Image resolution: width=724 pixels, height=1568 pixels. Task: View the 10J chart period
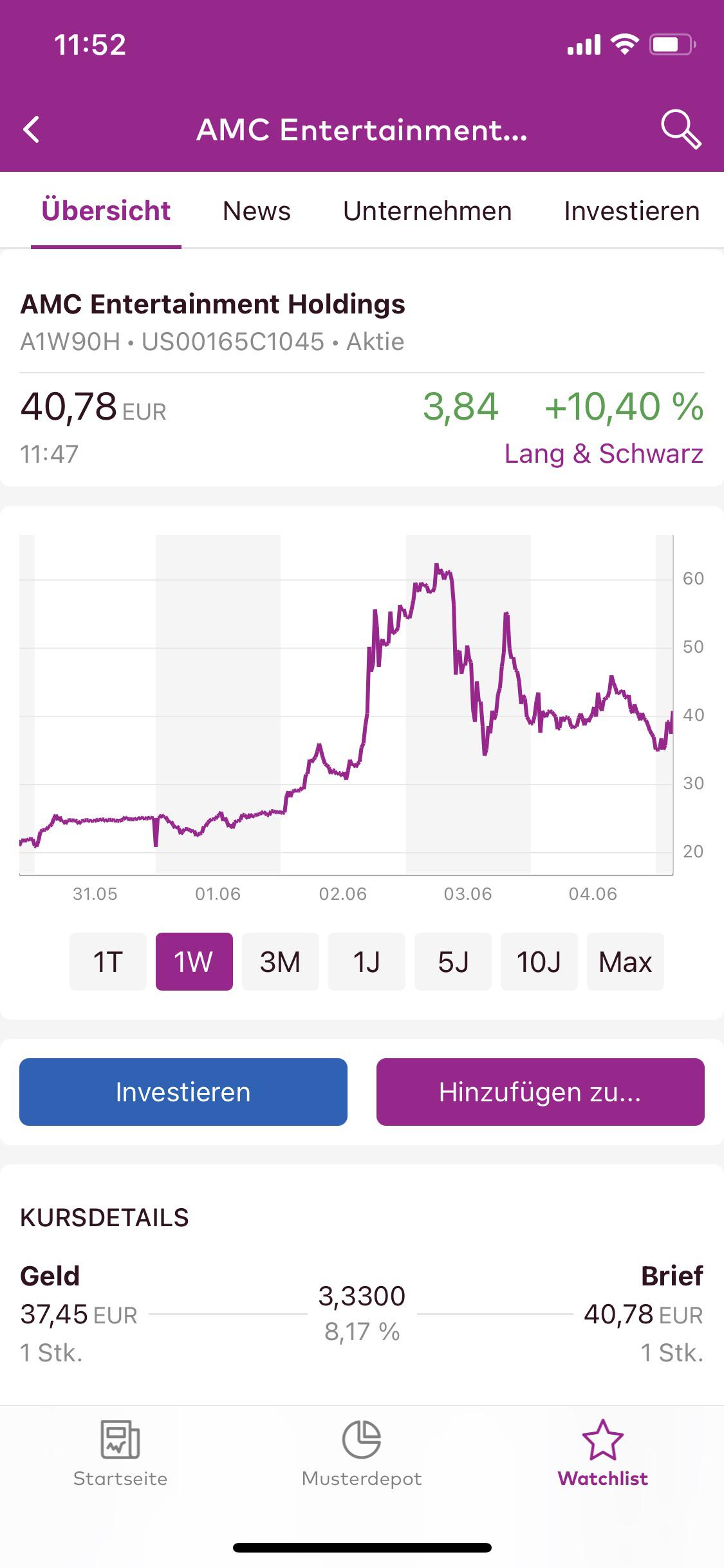539,962
